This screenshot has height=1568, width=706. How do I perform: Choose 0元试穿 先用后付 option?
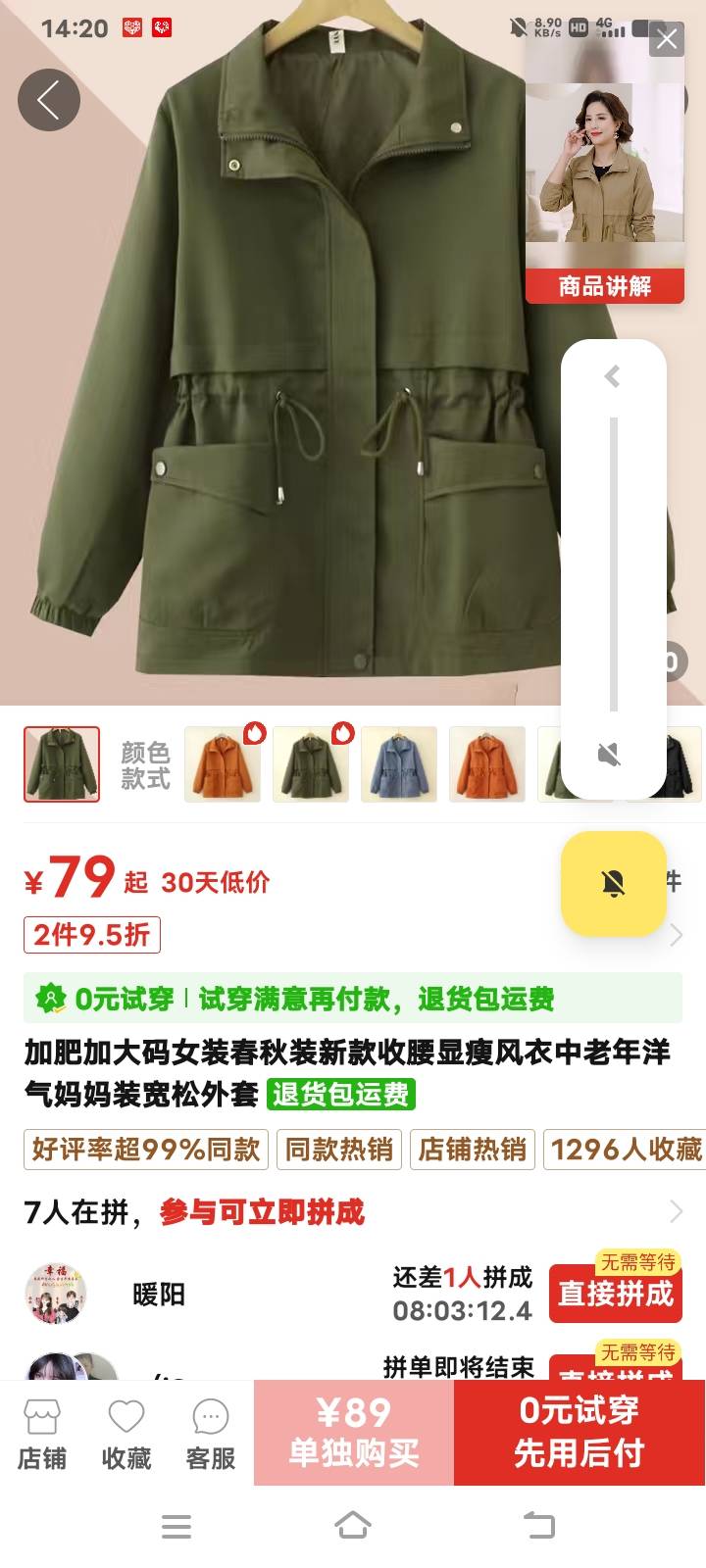[x=580, y=1432]
